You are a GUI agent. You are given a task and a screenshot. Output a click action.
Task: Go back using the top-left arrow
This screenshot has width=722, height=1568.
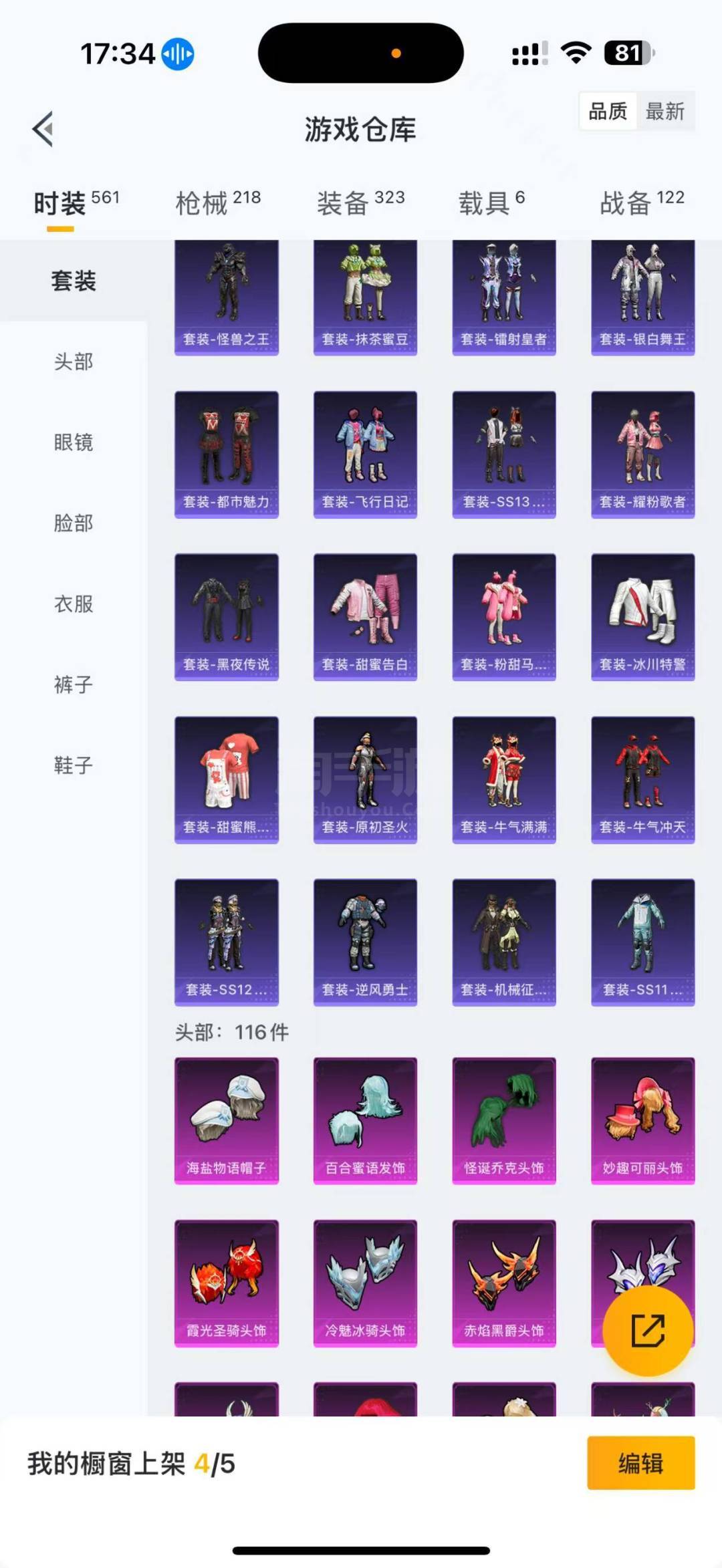coord(43,129)
